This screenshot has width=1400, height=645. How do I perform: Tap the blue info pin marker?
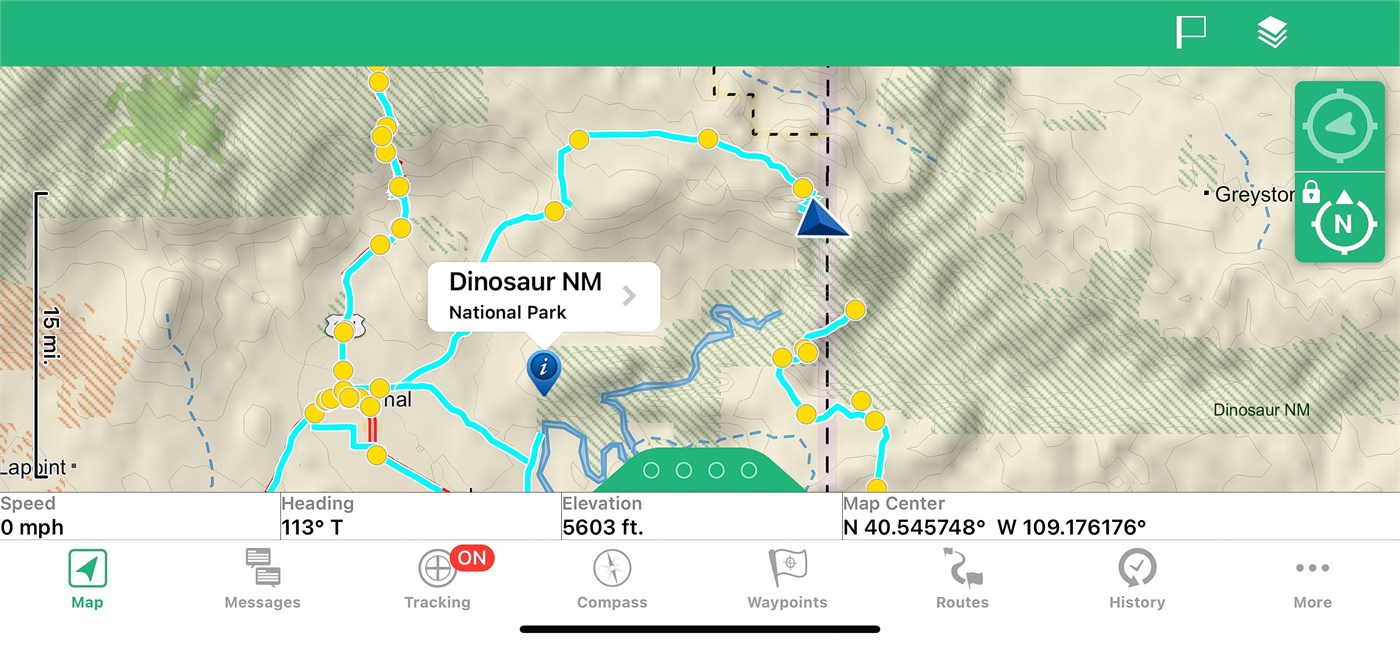point(543,369)
